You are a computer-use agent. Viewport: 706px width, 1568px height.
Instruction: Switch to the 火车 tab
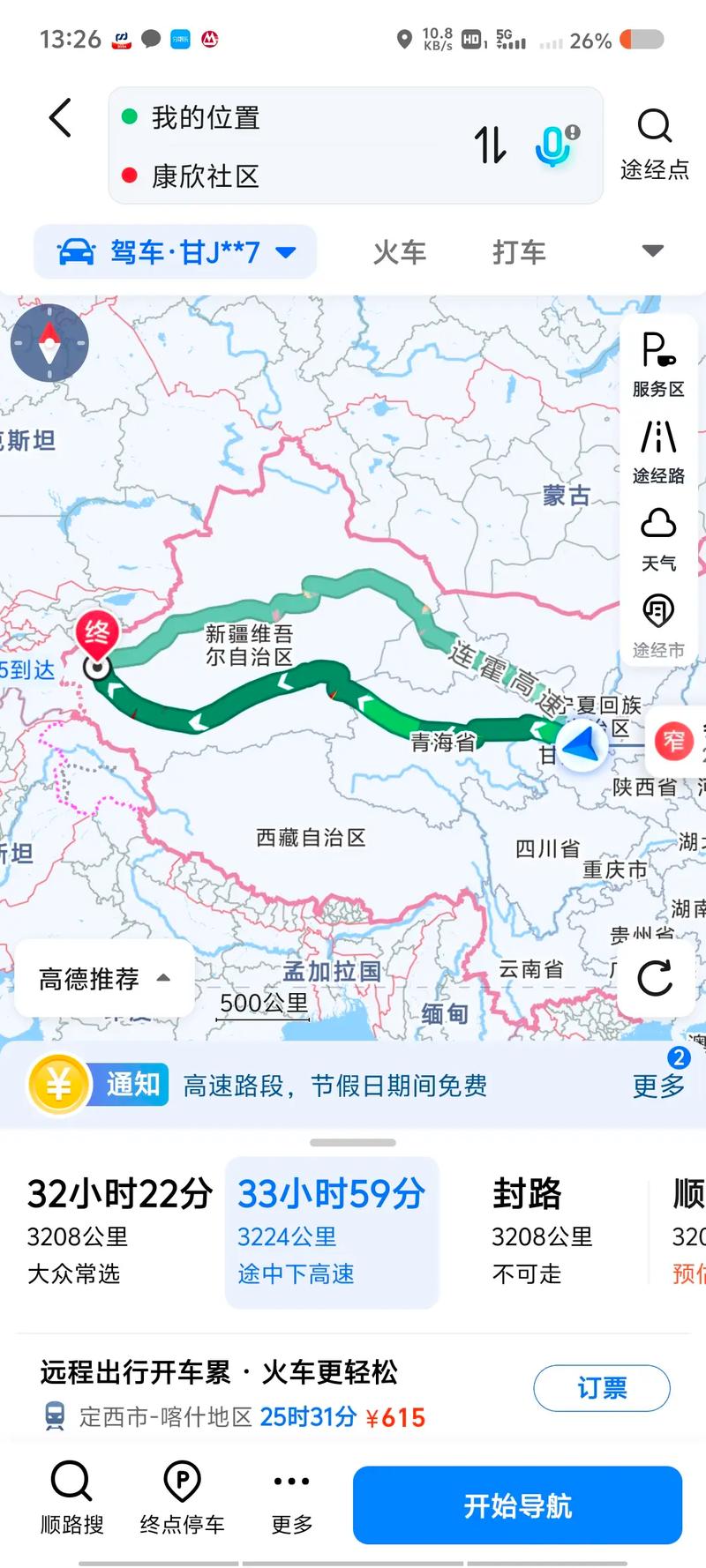[399, 253]
